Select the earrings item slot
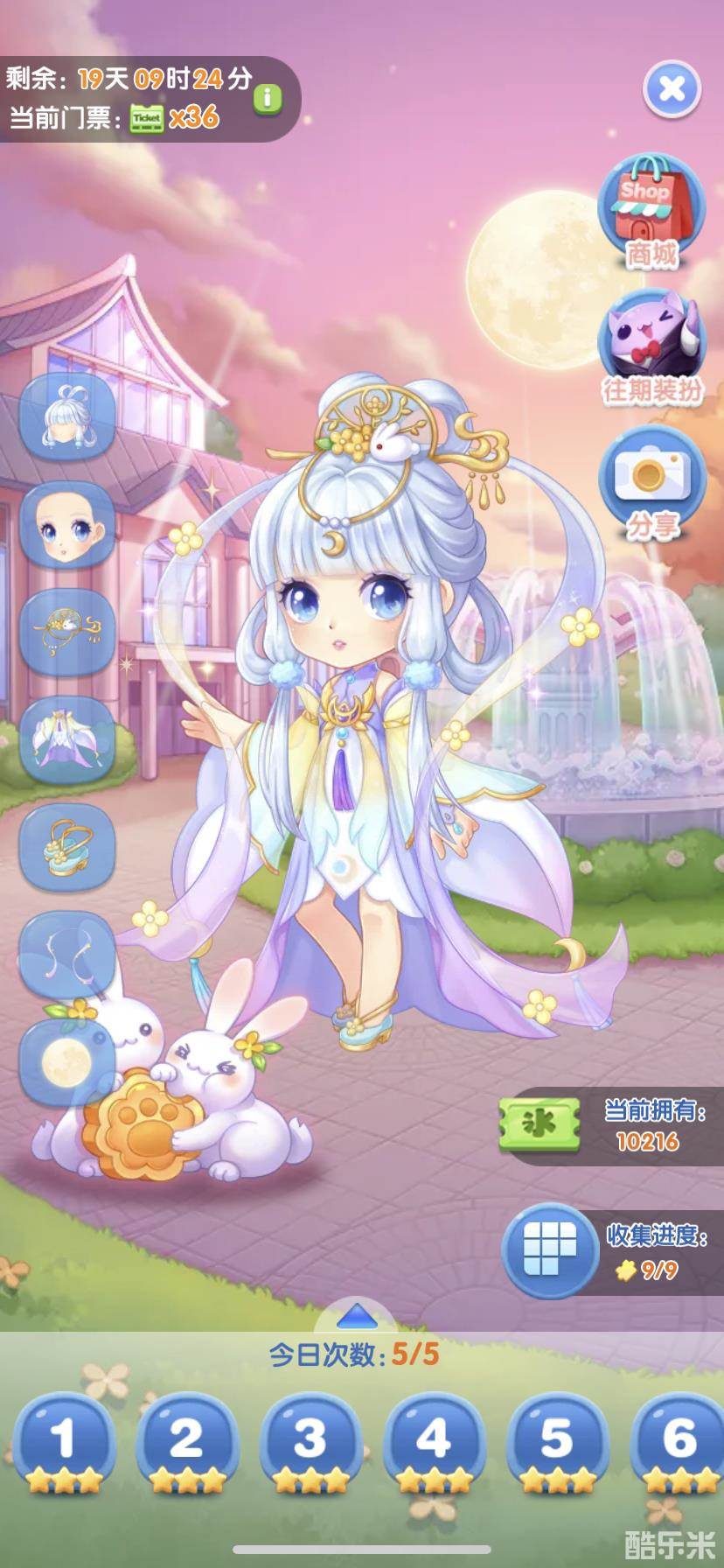The width and height of the screenshot is (724, 1568). (68, 955)
